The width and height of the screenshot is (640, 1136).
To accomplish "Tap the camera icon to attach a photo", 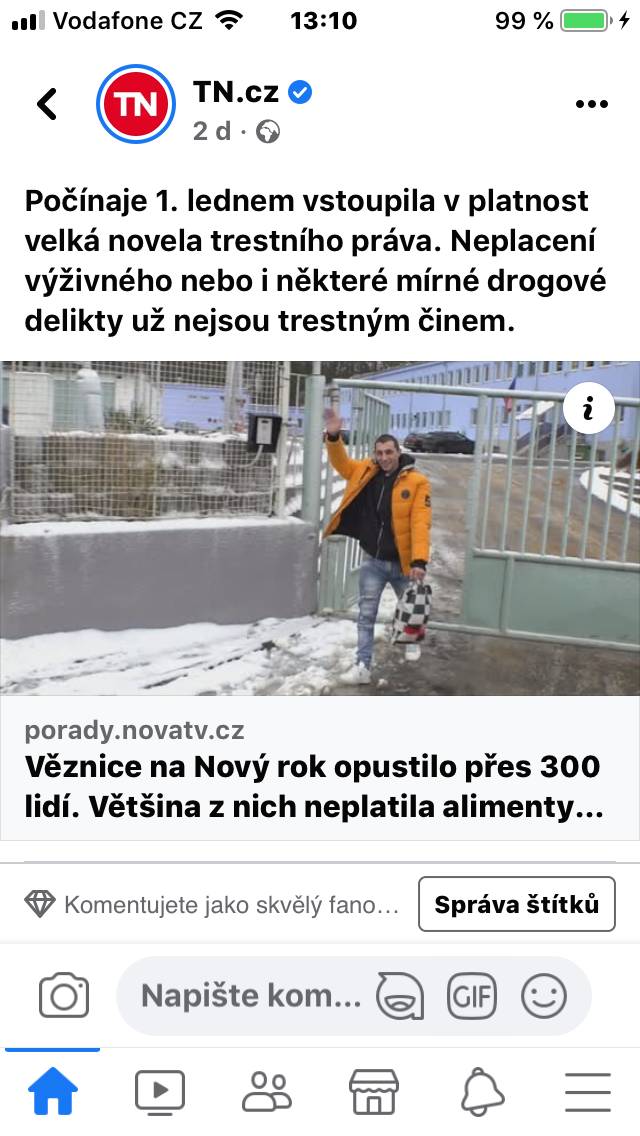I will click(x=64, y=996).
